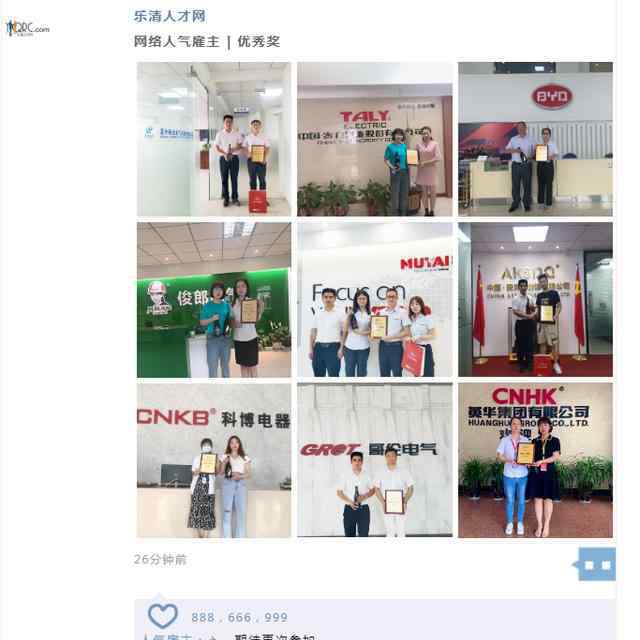Open the CNKB 科博电器 photo
This screenshot has height=640, width=640.
tap(214, 460)
